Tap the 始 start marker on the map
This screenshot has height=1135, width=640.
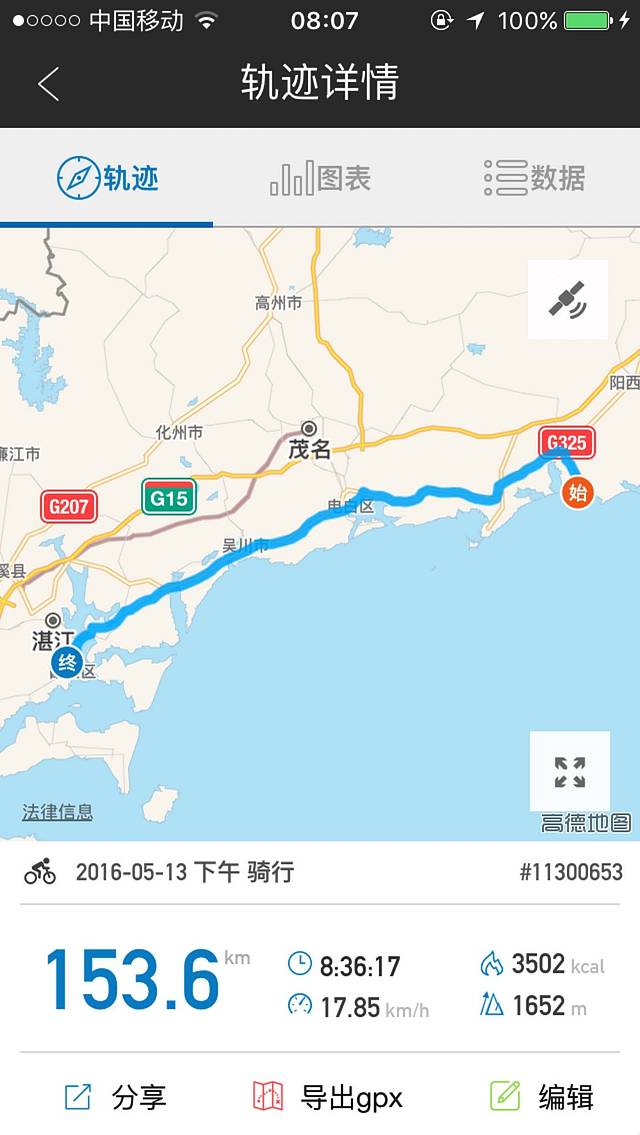(x=576, y=492)
